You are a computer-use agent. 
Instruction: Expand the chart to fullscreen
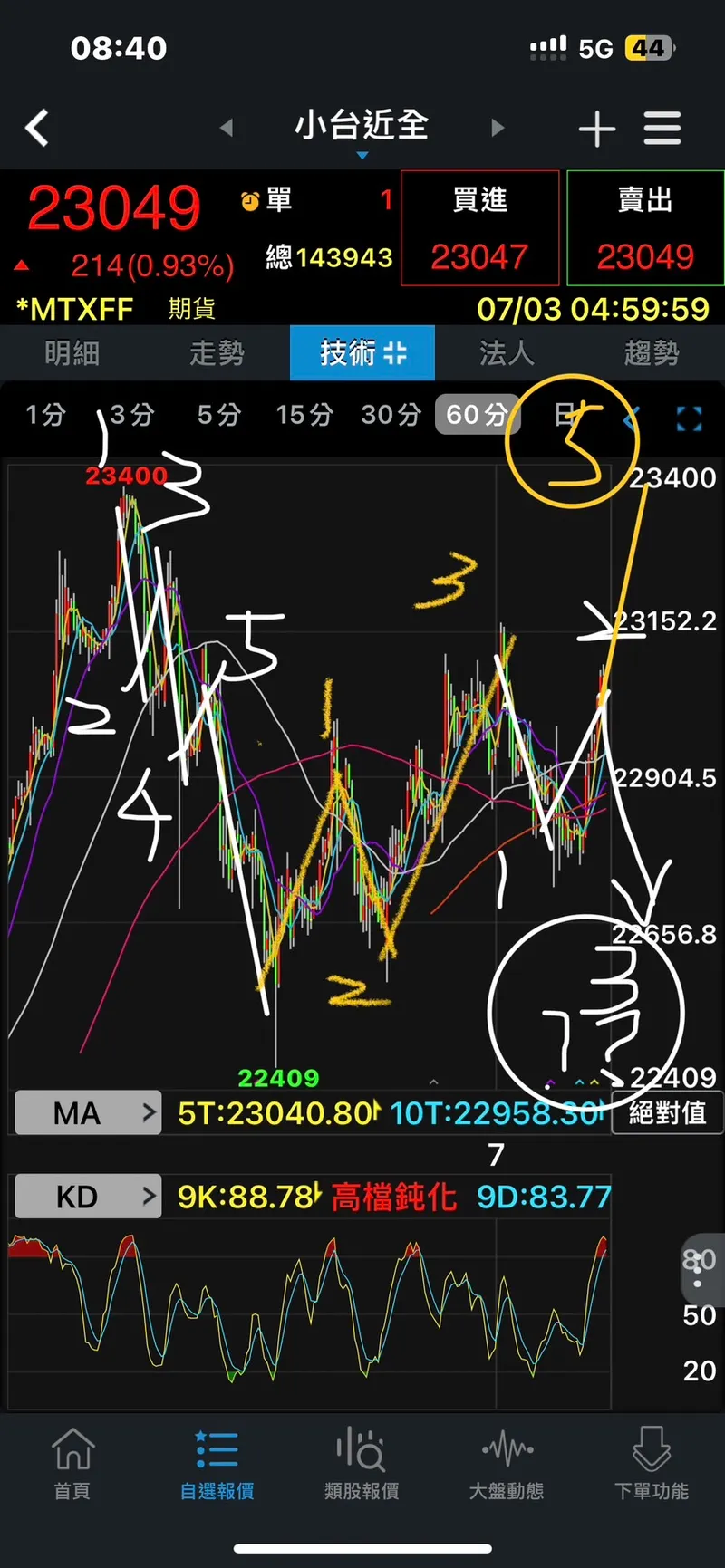tap(690, 418)
